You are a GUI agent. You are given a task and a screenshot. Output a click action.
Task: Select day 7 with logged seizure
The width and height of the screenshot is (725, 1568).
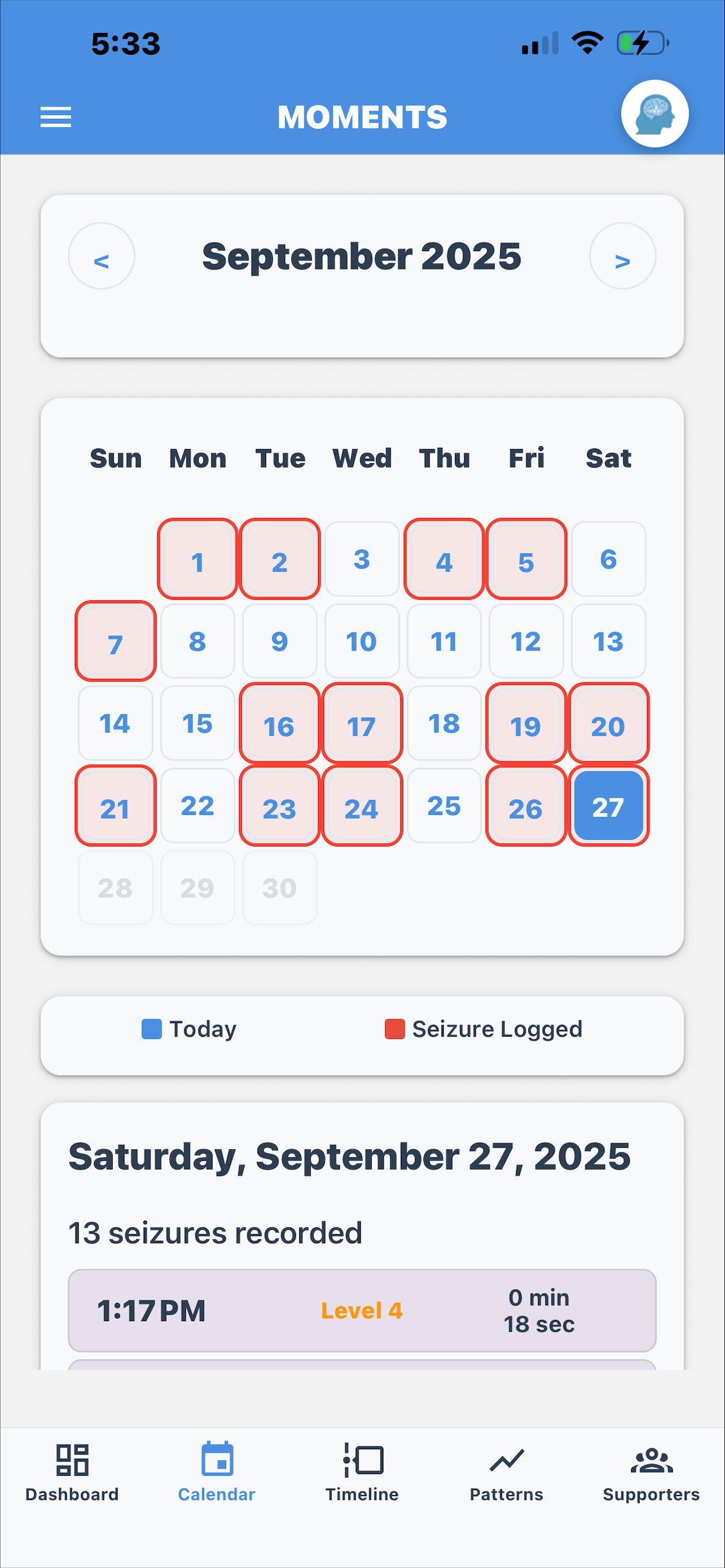(x=115, y=641)
